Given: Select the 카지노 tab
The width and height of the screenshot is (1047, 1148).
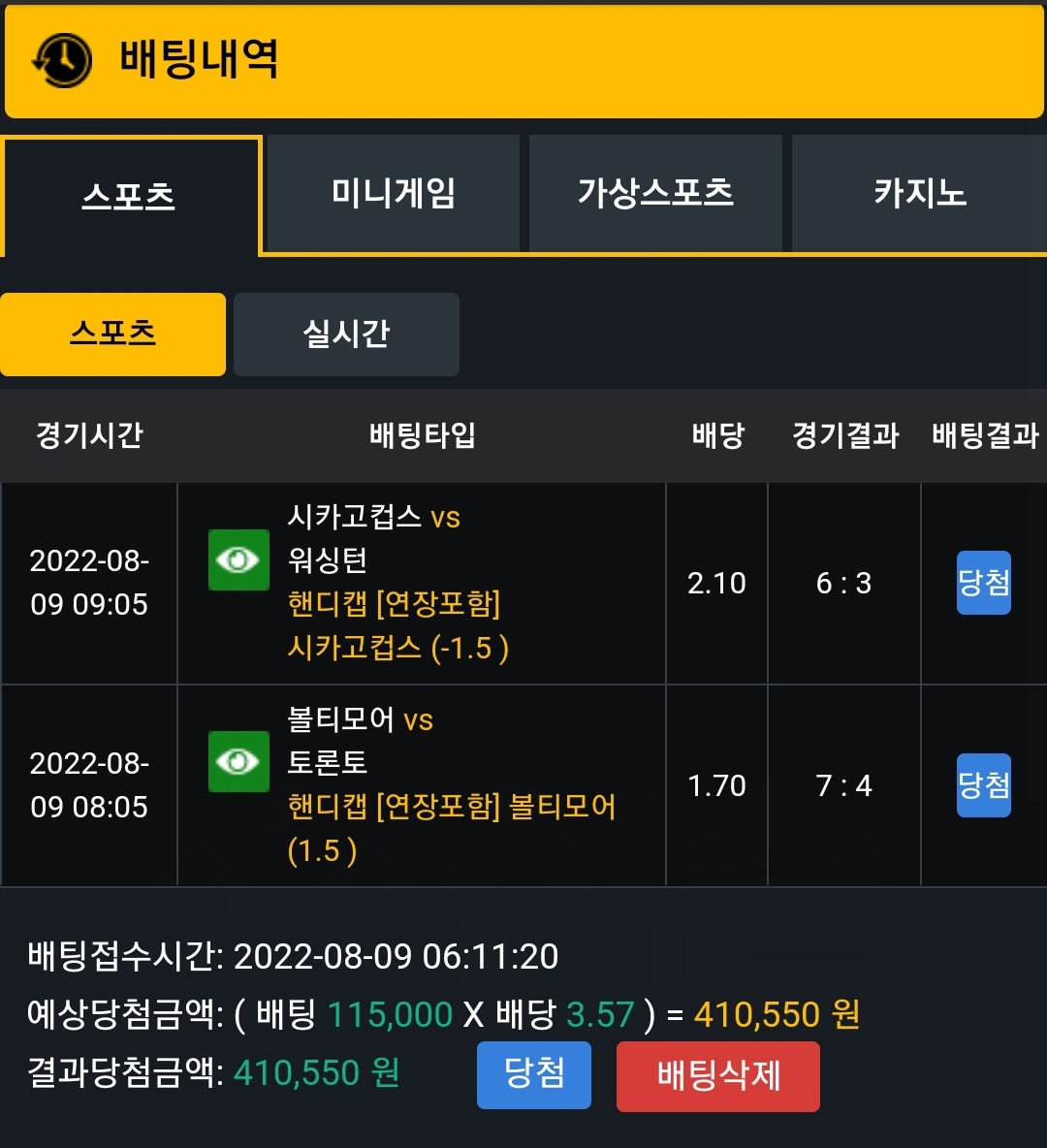Looking at the screenshot, I should pos(920,193).
